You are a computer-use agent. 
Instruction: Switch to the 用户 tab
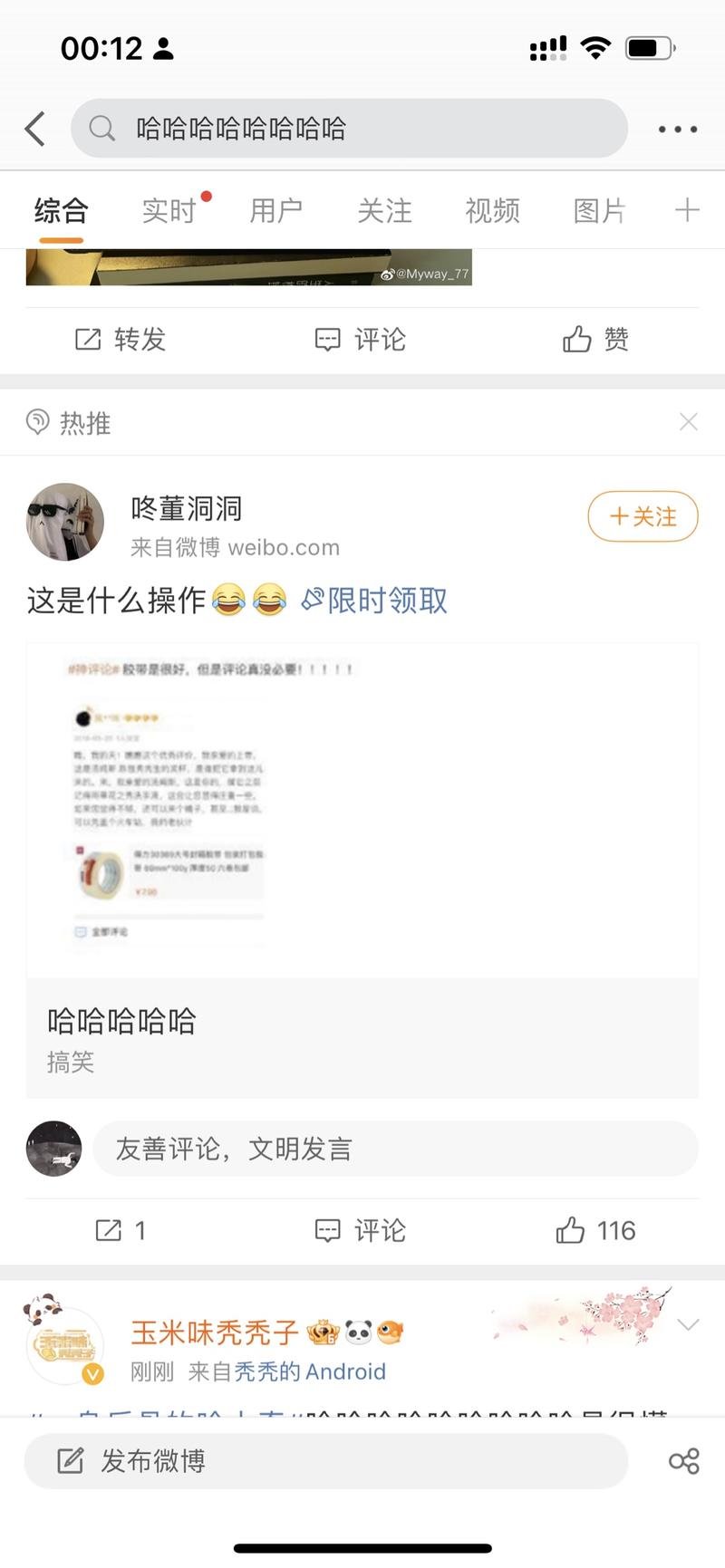[x=276, y=211]
